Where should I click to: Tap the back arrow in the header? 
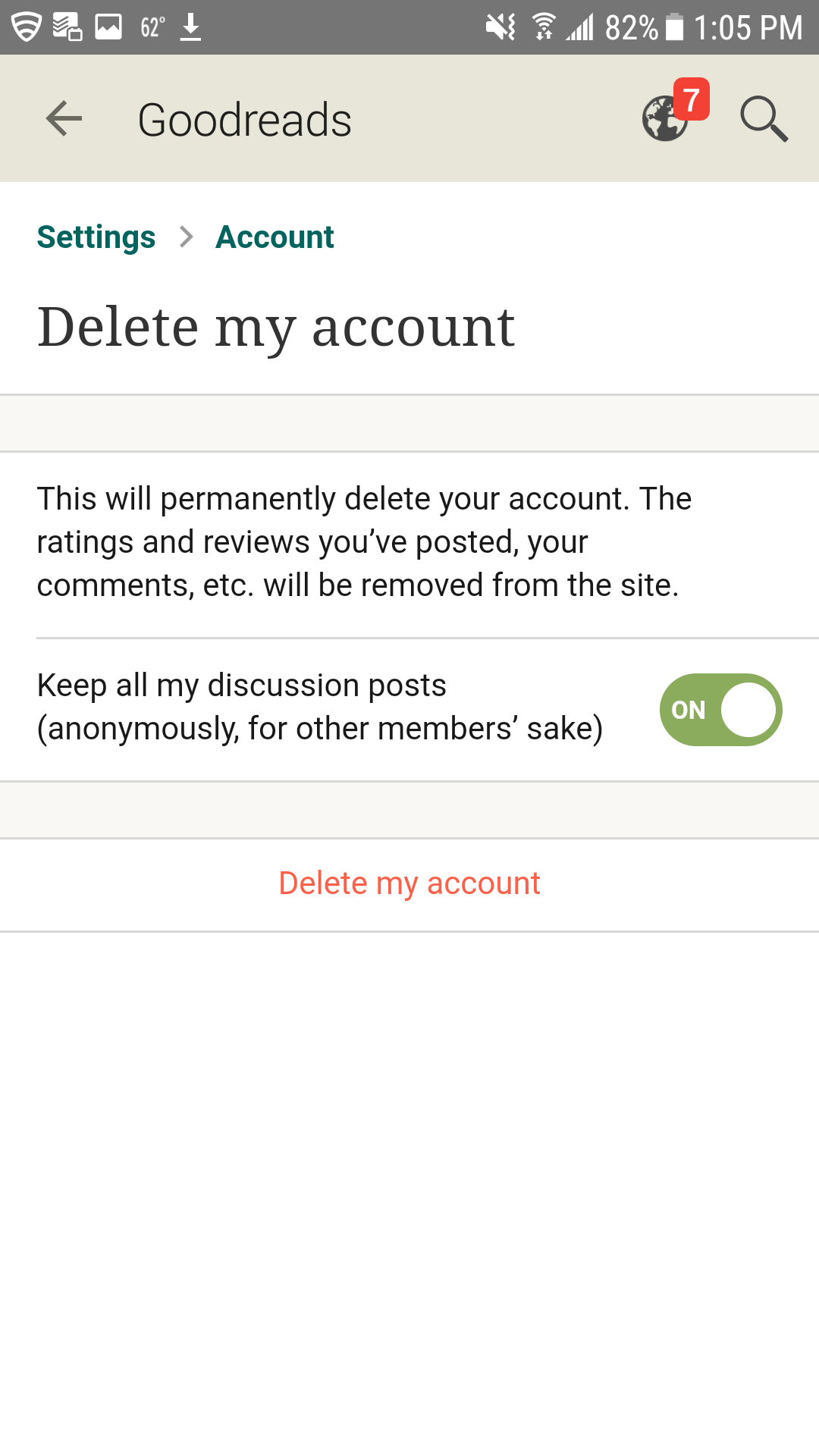[x=64, y=118]
